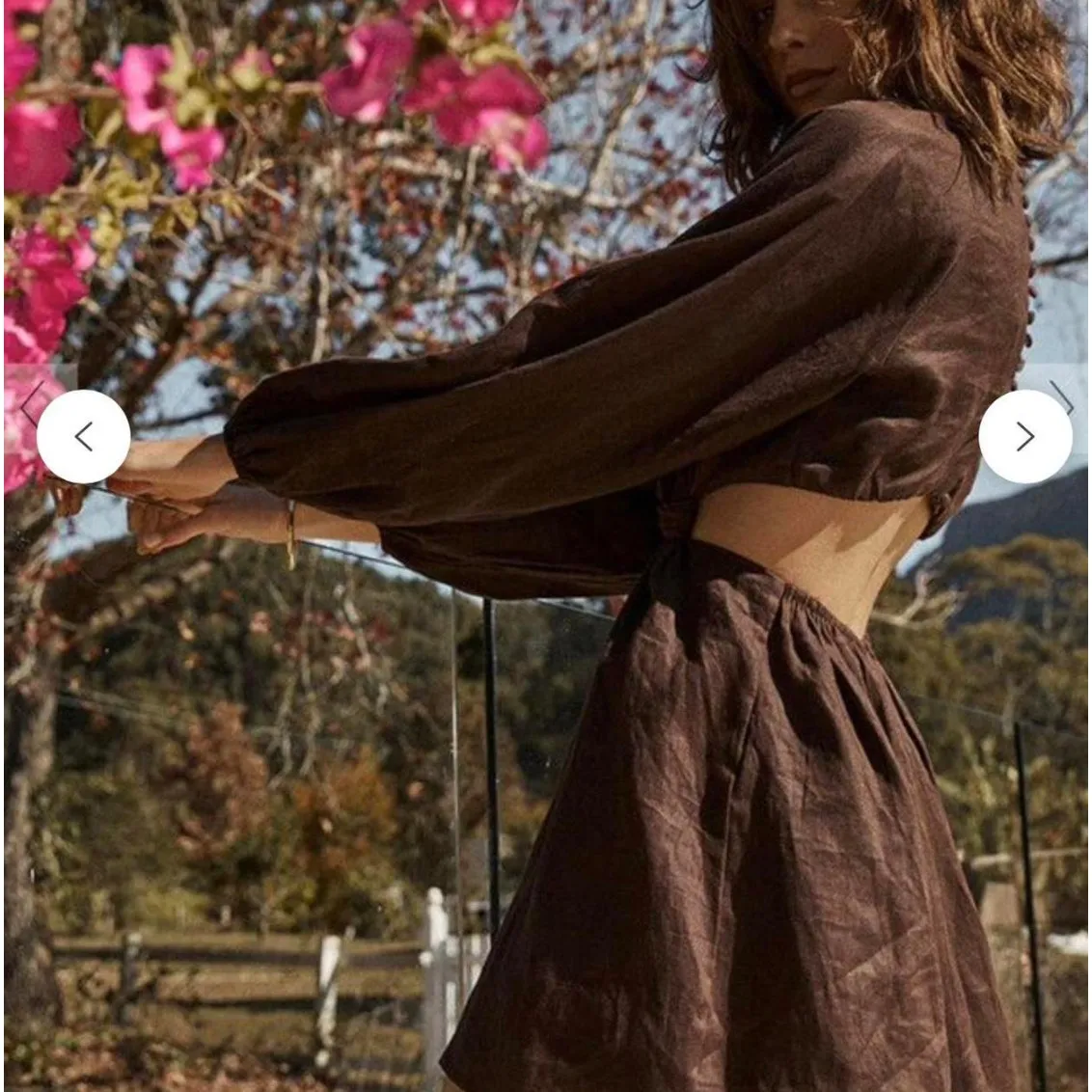Go to the previous product photo
This screenshot has height=1092, width=1092.
(x=84, y=437)
